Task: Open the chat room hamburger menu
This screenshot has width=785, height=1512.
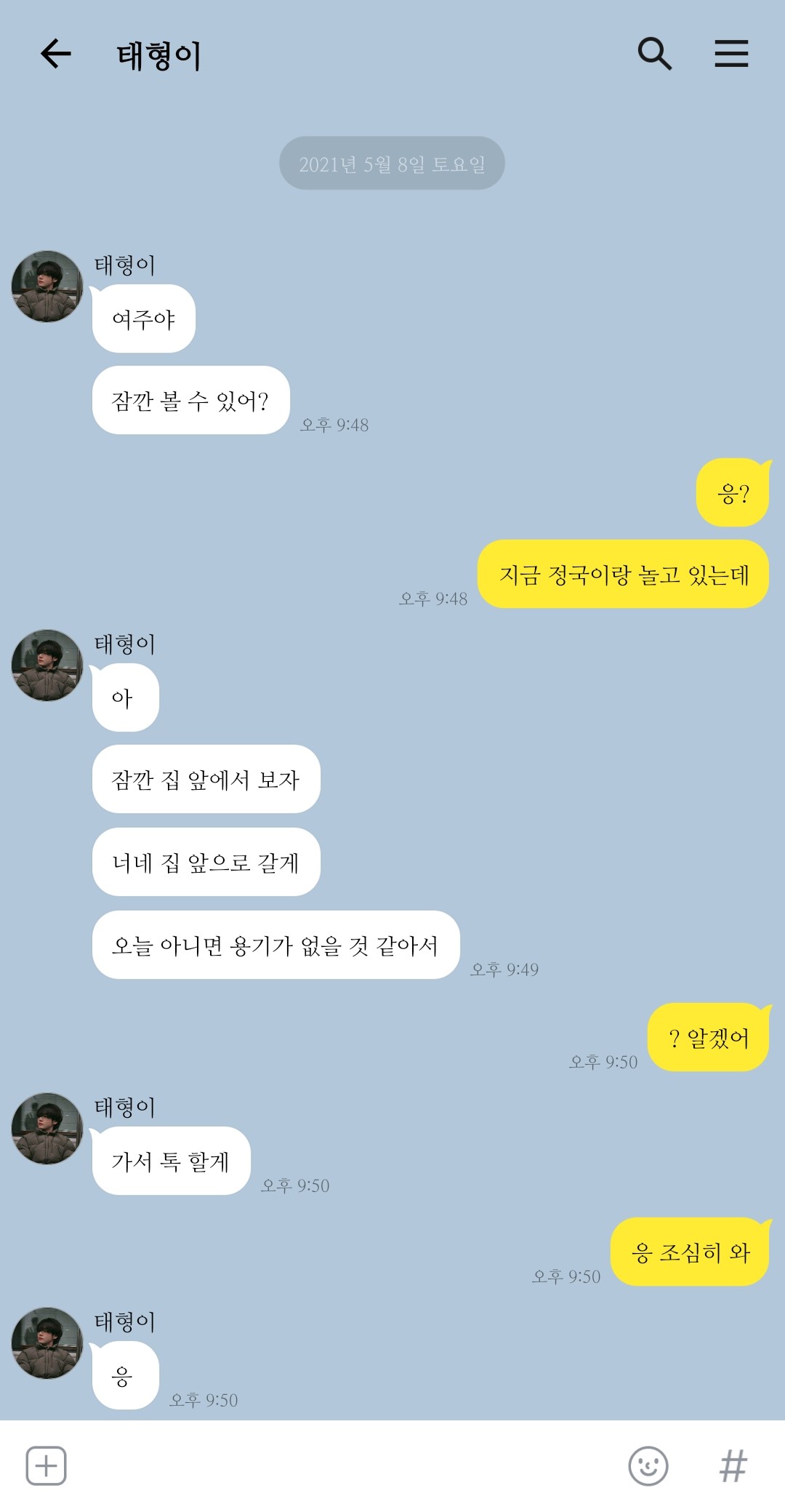Action: 731,54
